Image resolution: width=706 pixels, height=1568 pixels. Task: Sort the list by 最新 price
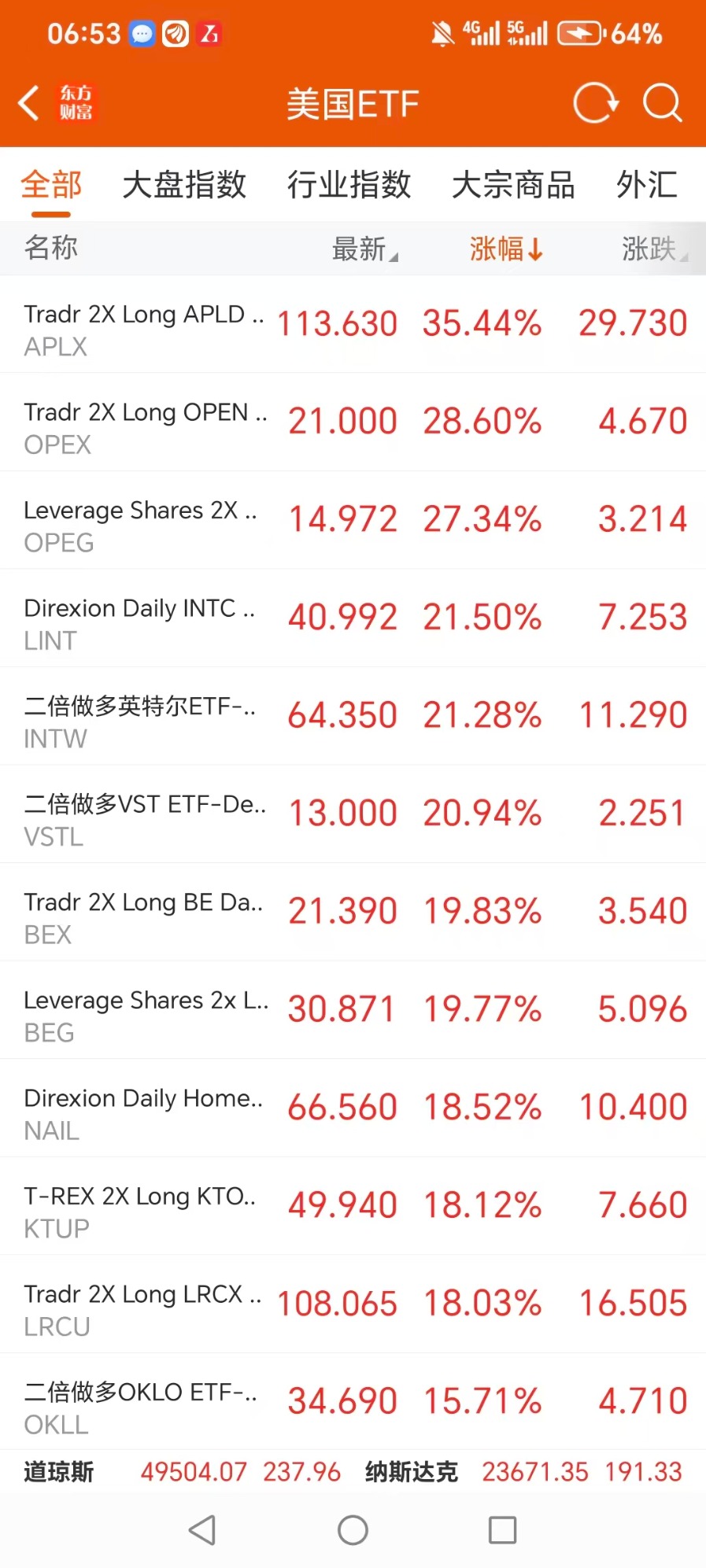tap(364, 249)
